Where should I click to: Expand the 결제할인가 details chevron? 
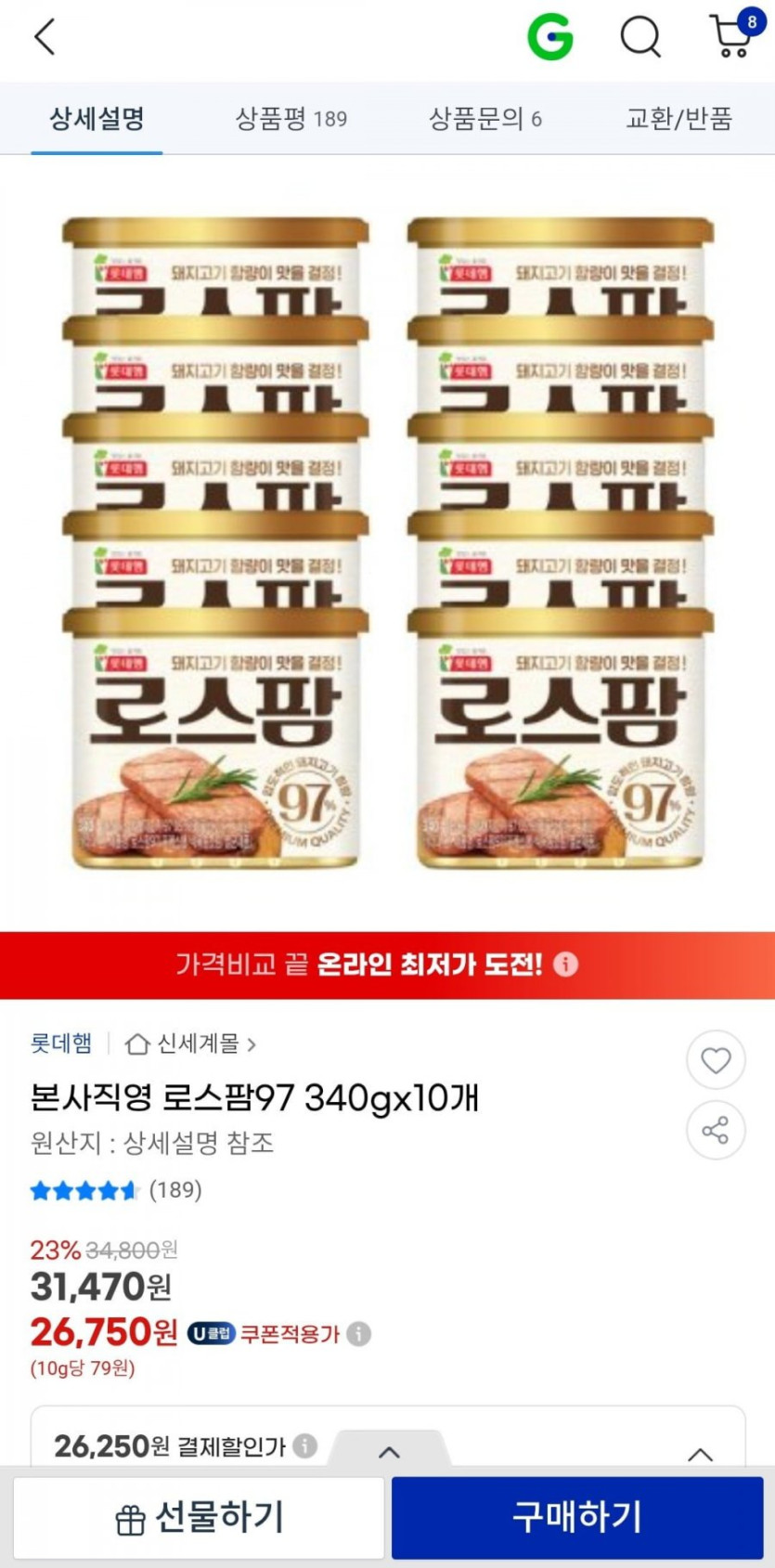[x=700, y=1454]
